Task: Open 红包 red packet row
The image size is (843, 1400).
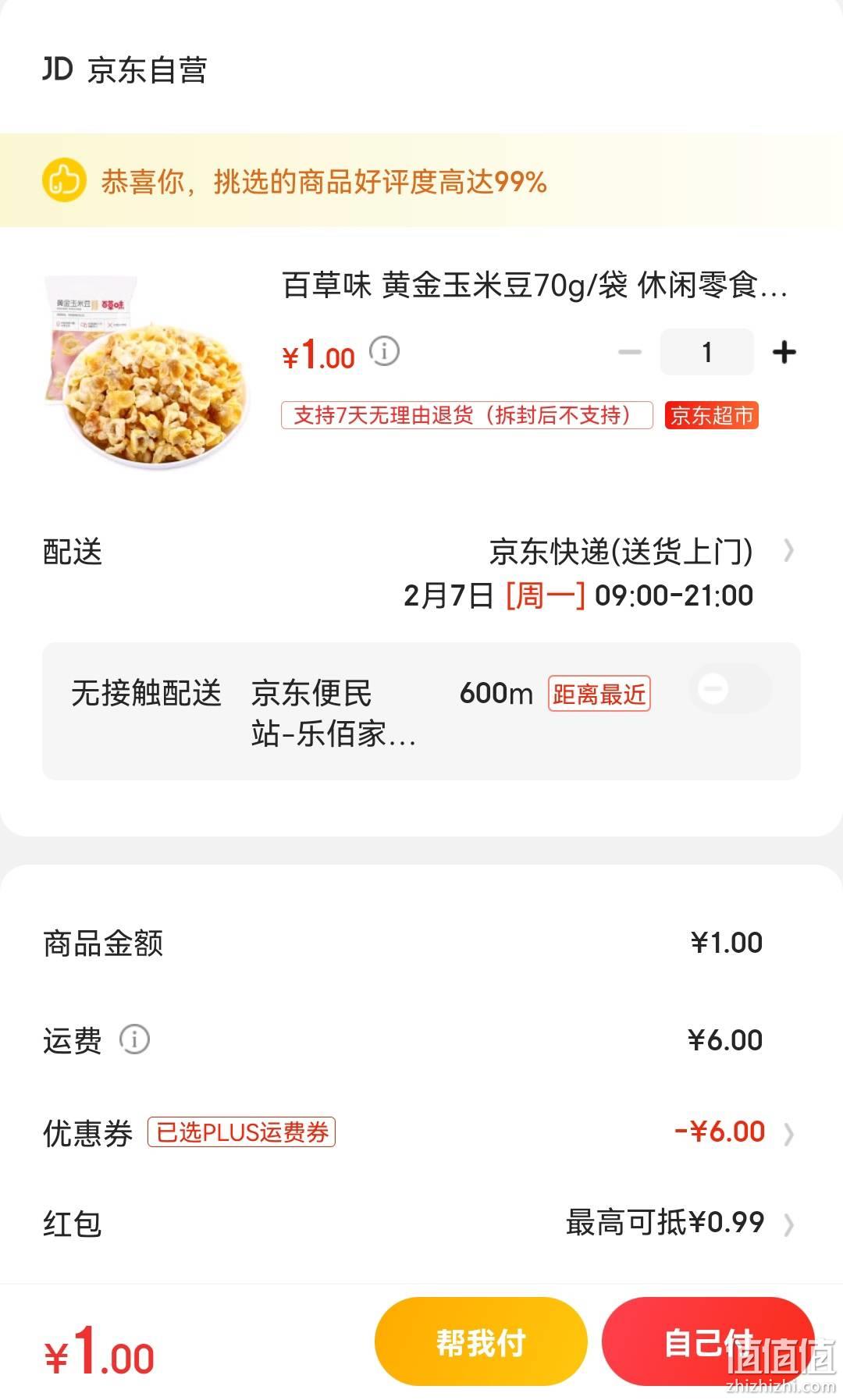Action: tap(421, 1223)
